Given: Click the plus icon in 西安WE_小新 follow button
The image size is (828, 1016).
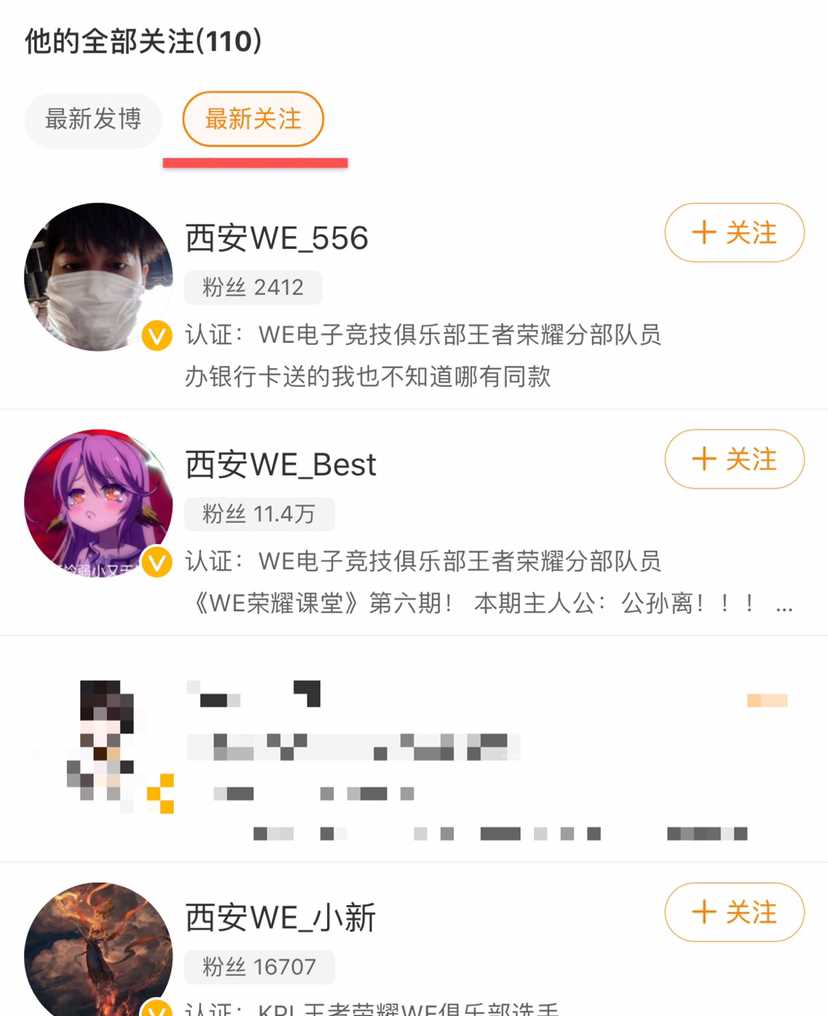Looking at the screenshot, I should [x=704, y=913].
